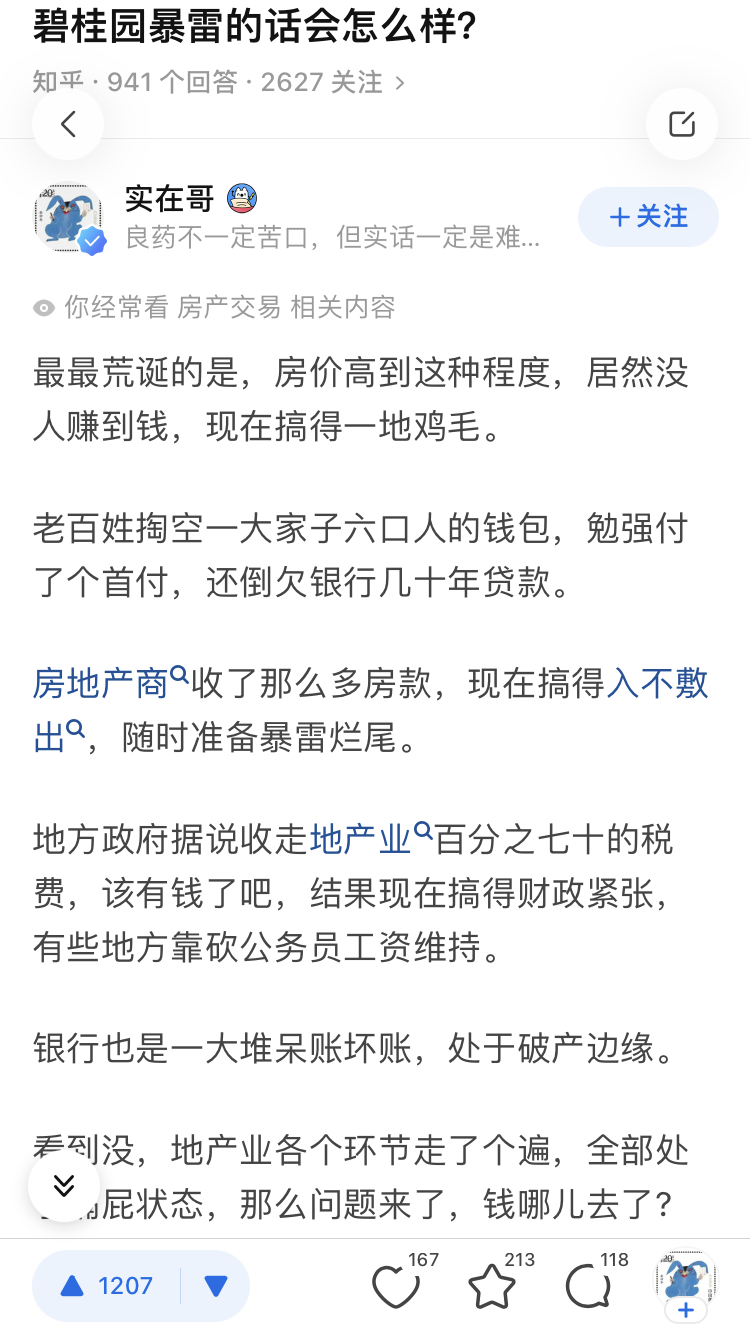
Task: Follow 实在哥 with the 关注 button
Action: tap(648, 216)
